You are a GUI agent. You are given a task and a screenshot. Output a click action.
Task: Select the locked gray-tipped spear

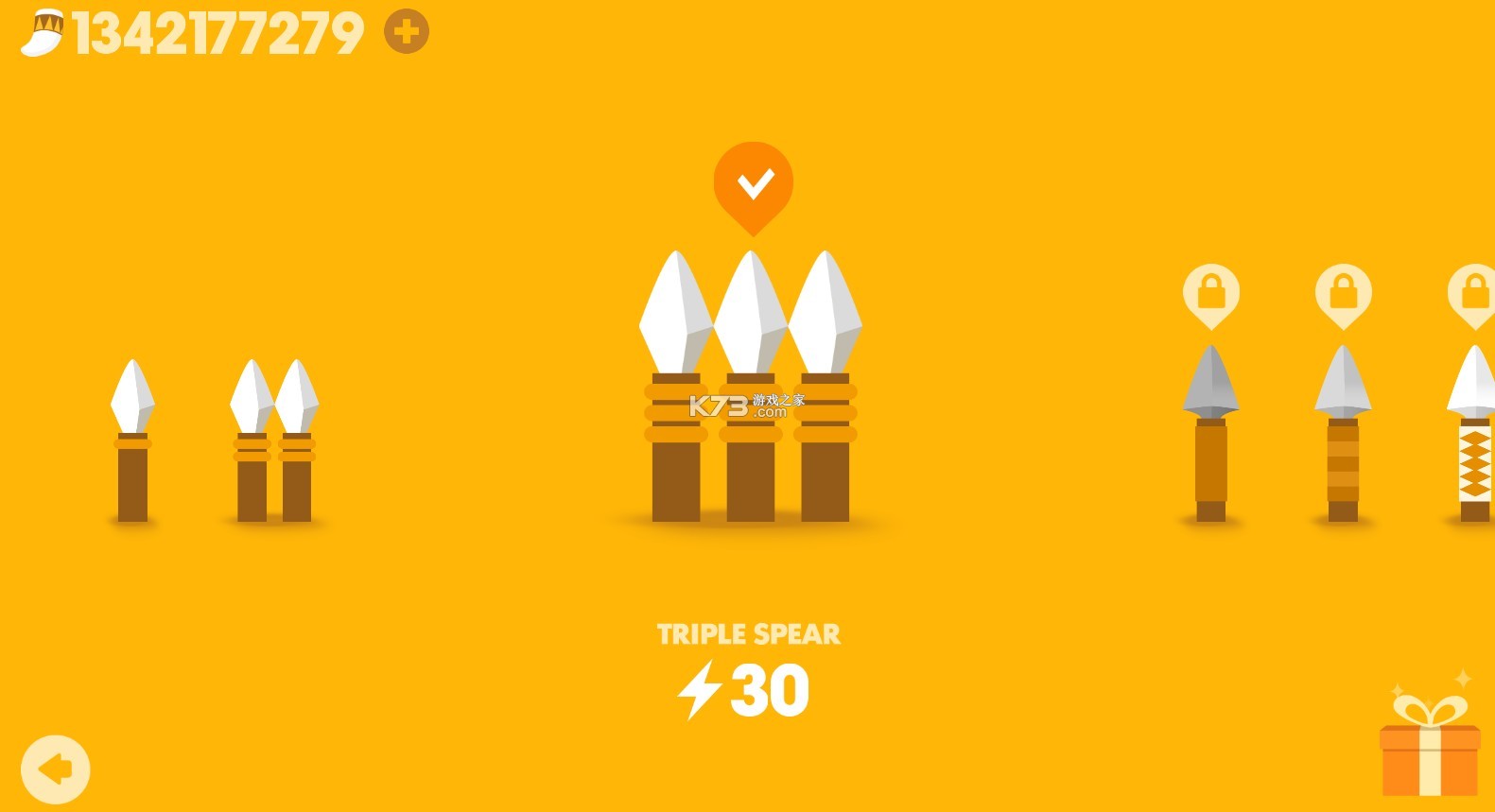click(x=1210, y=435)
